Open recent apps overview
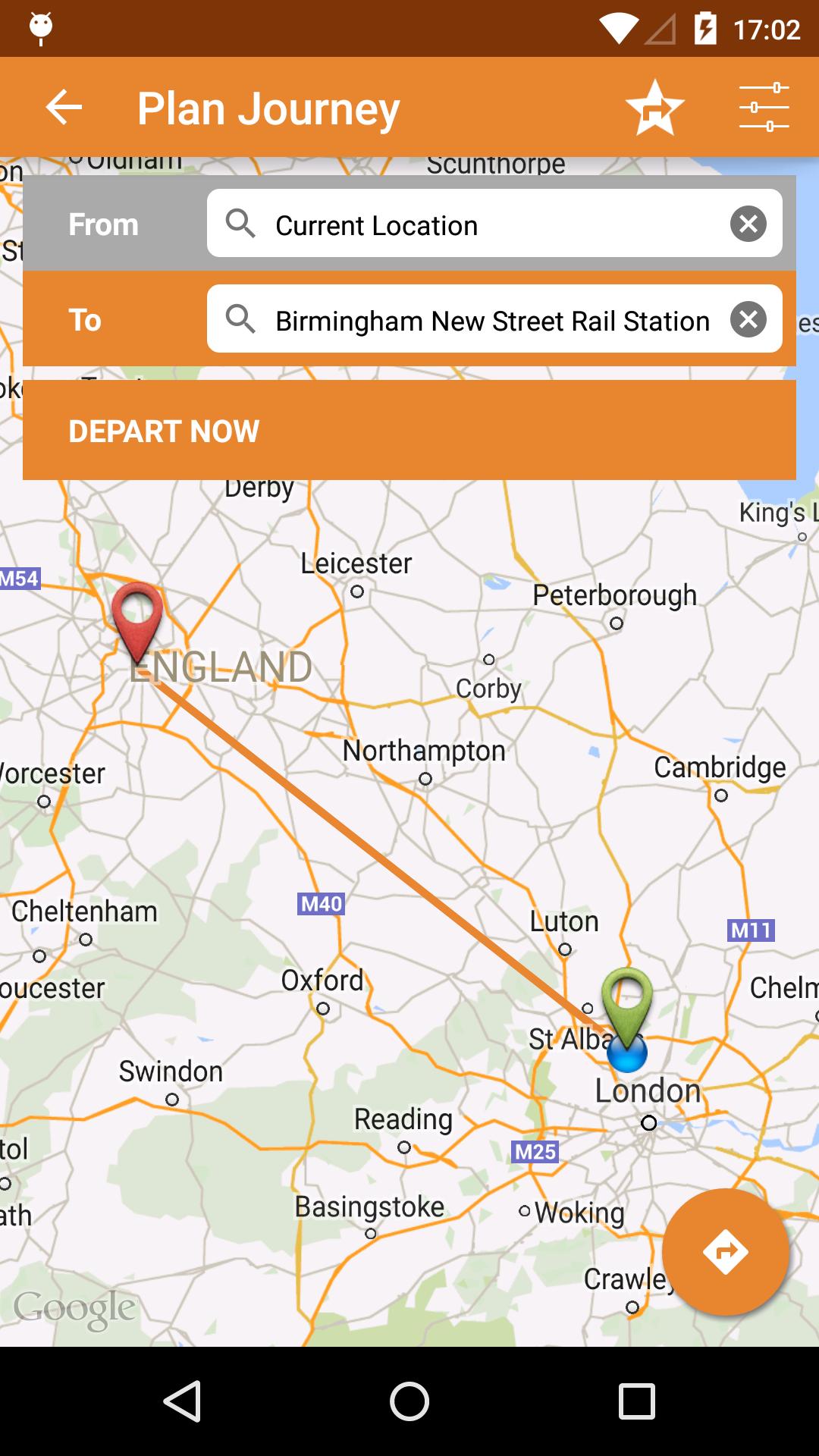819x1456 pixels. tap(636, 1401)
